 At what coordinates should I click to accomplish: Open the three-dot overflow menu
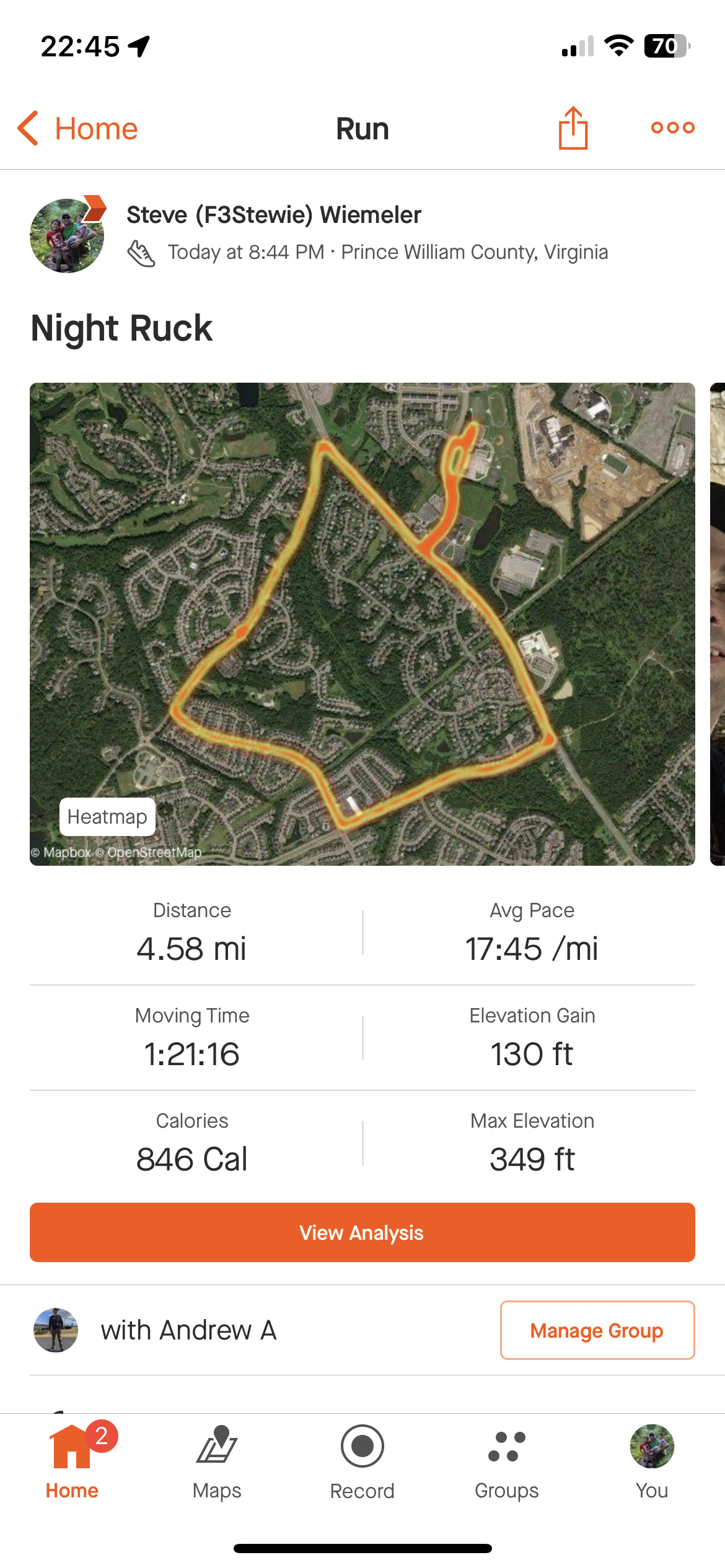click(672, 128)
